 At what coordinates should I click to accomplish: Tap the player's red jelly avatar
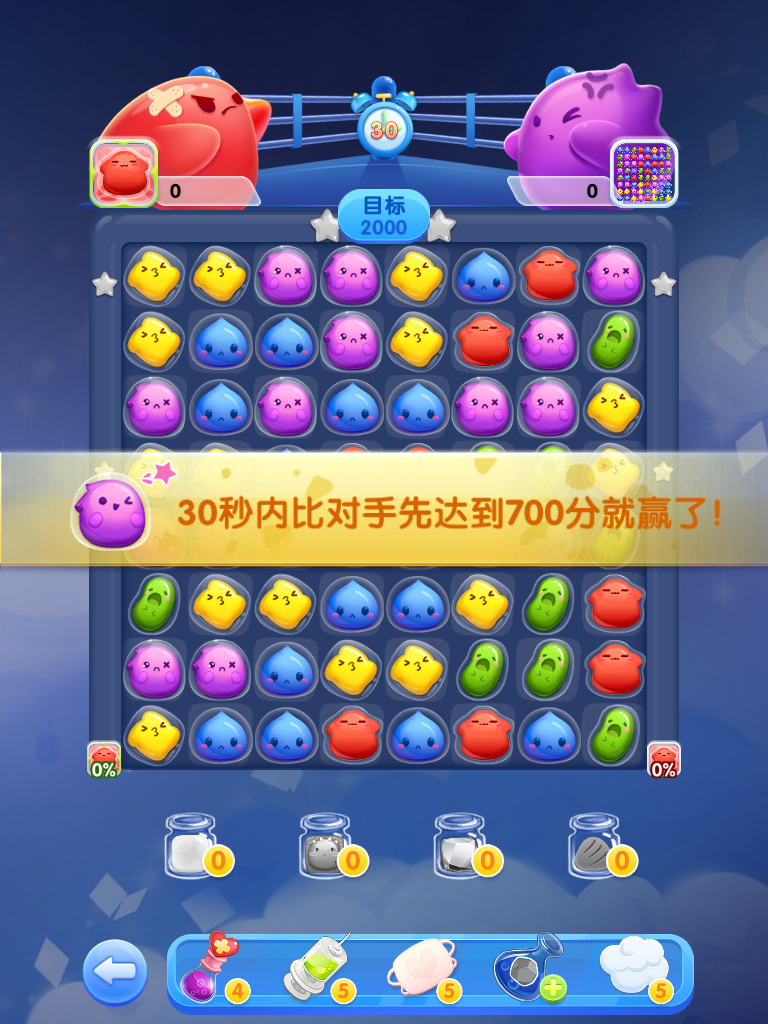[124, 174]
